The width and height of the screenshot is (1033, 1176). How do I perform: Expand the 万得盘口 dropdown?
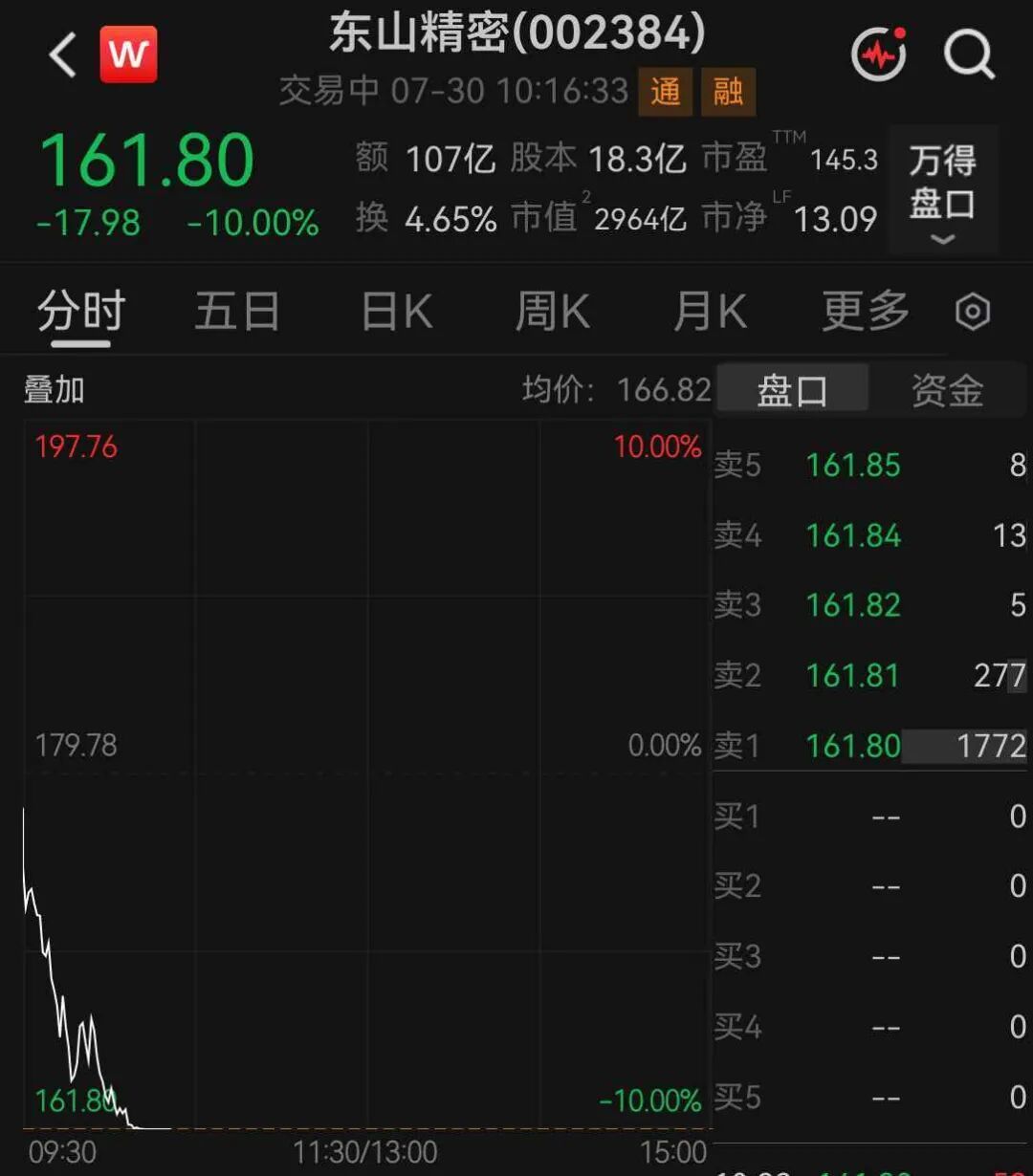942,189
